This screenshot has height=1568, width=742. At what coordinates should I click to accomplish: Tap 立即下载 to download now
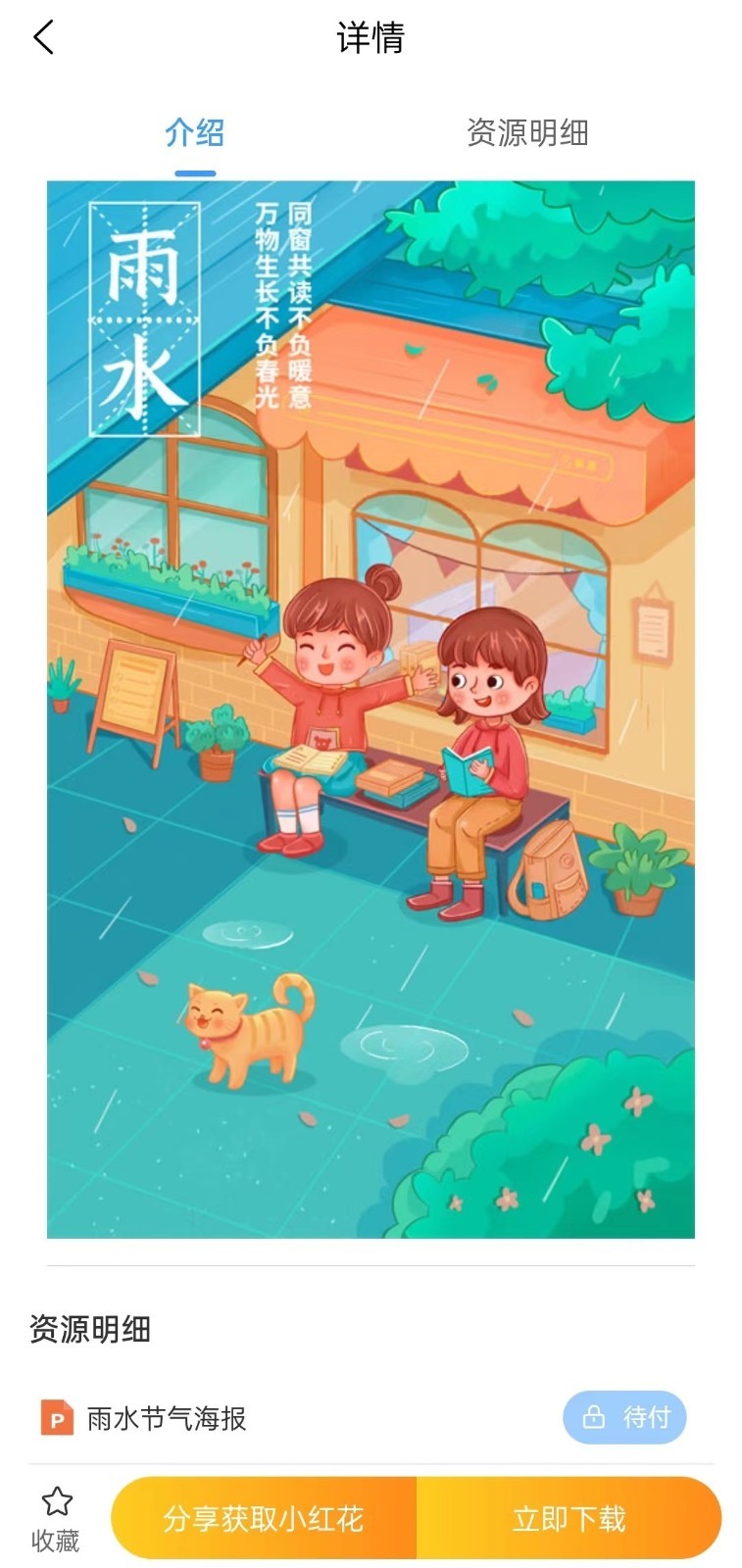(x=569, y=1518)
